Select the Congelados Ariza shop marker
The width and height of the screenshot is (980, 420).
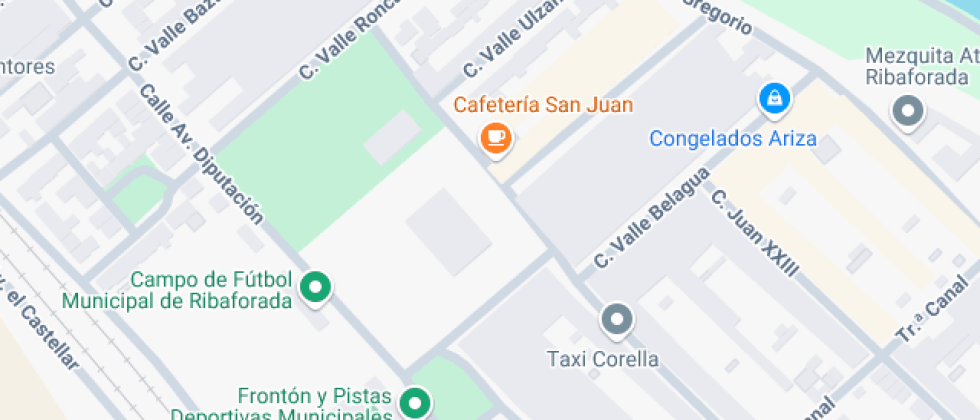point(775,98)
